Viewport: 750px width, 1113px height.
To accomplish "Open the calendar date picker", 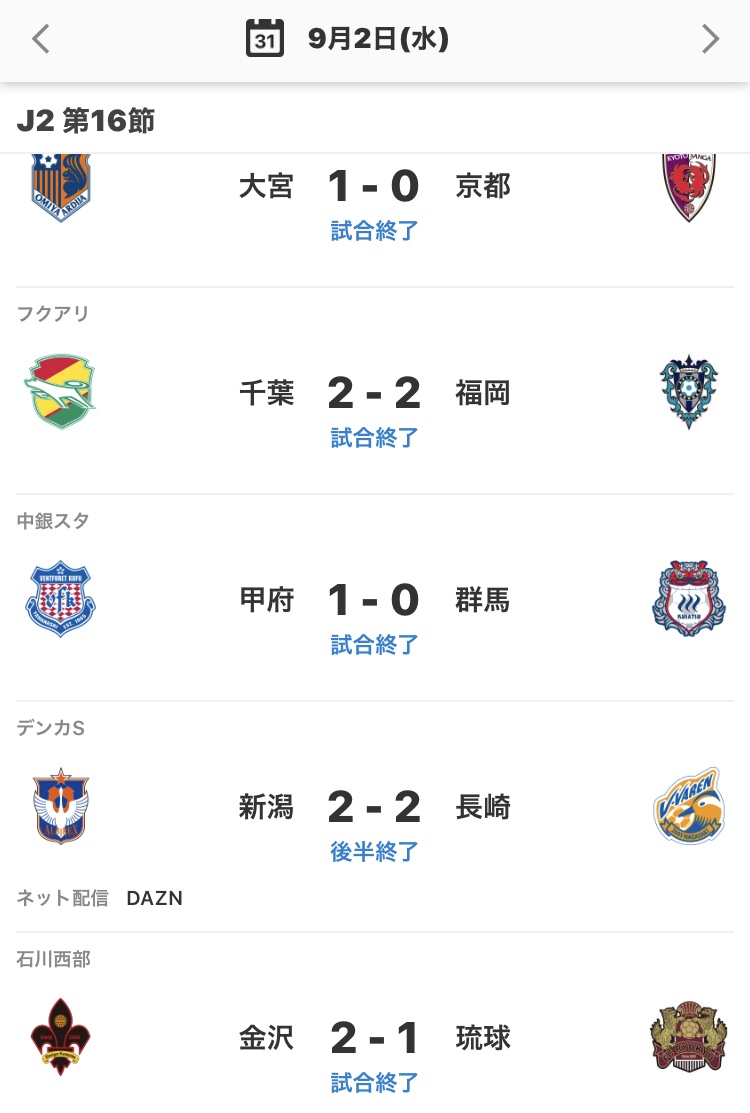I will 264,39.
